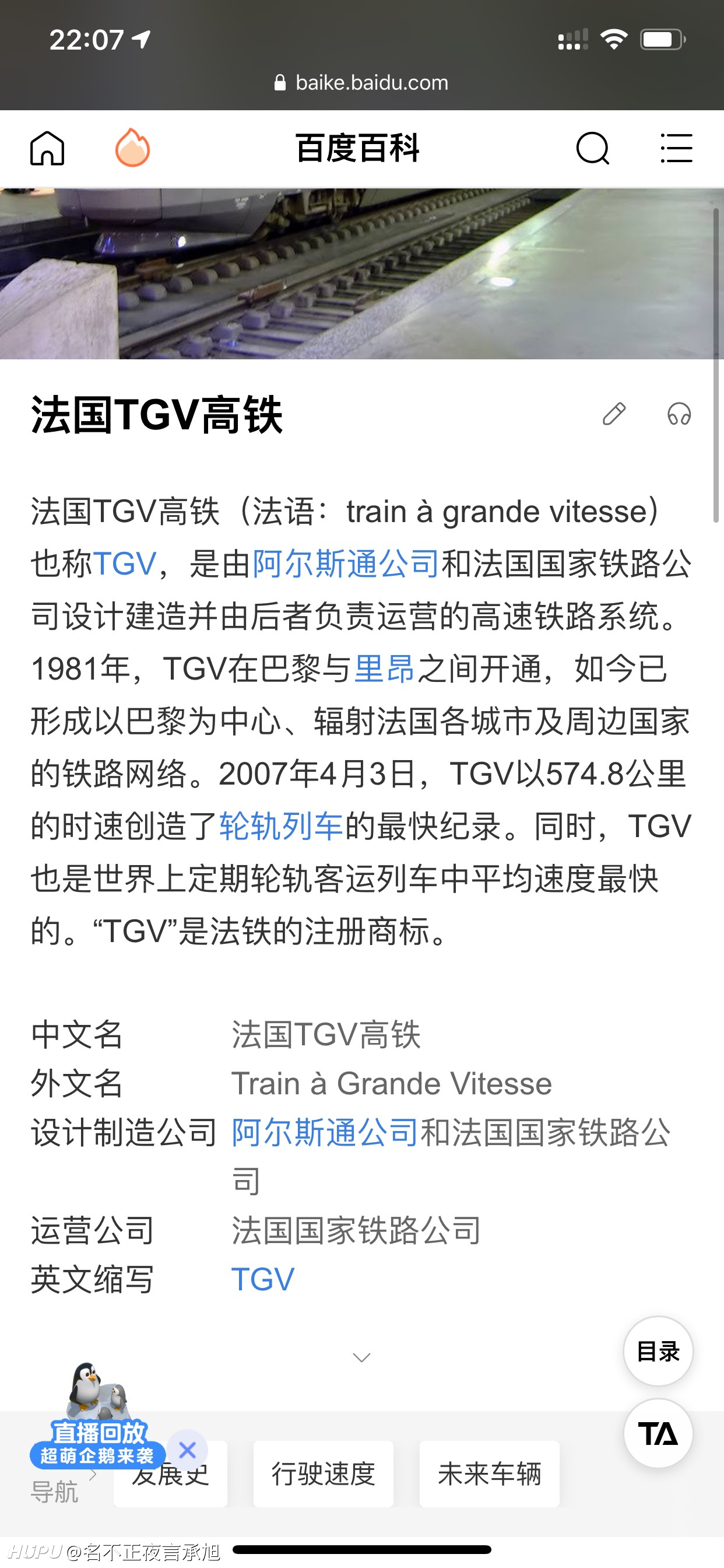Edit the entry with the pencil icon
Viewport: 724px width, 1568px height.
(614, 414)
